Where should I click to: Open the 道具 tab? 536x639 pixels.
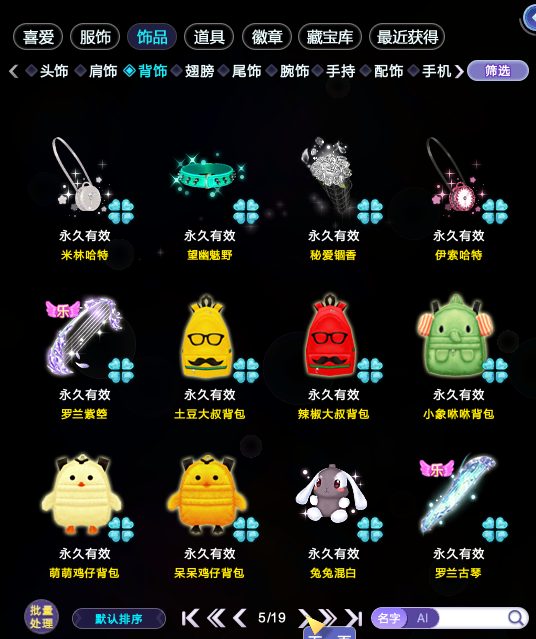(209, 37)
